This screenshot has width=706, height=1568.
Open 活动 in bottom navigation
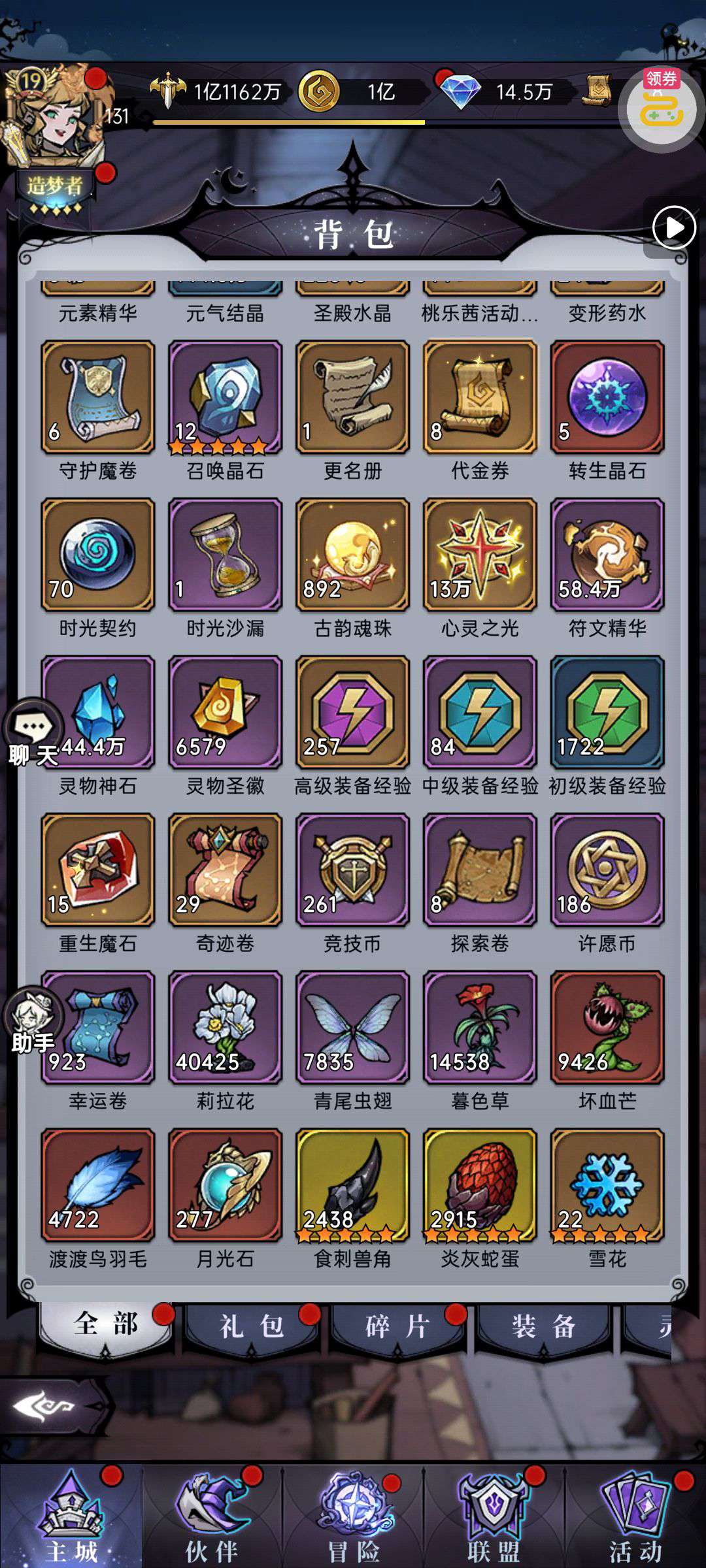pyautogui.click(x=635, y=1516)
